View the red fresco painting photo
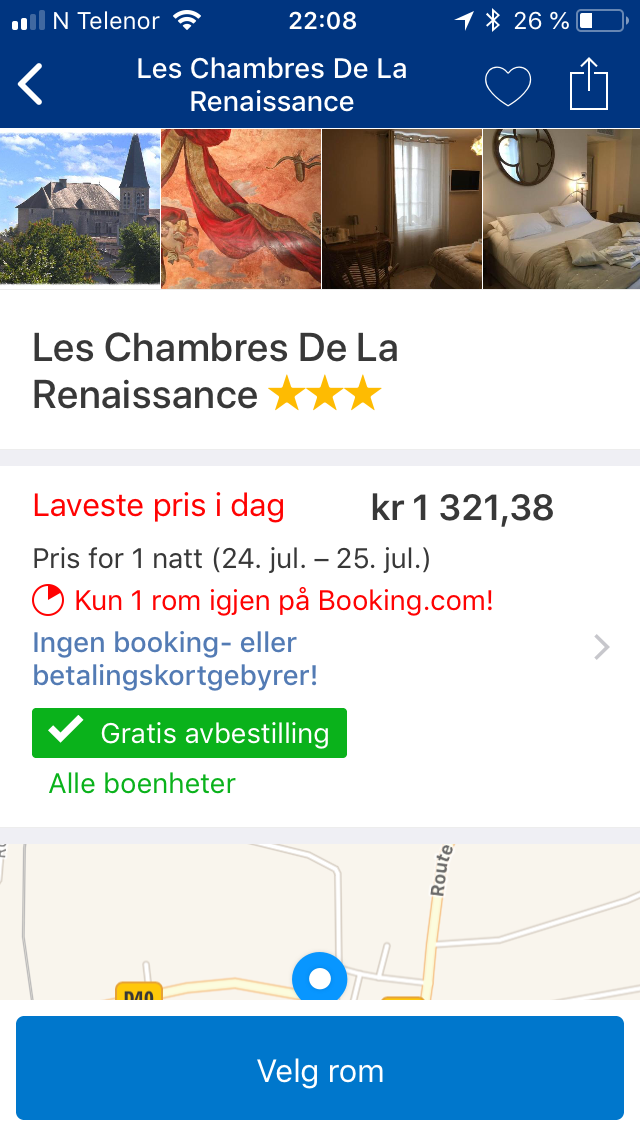 [241, 209]
